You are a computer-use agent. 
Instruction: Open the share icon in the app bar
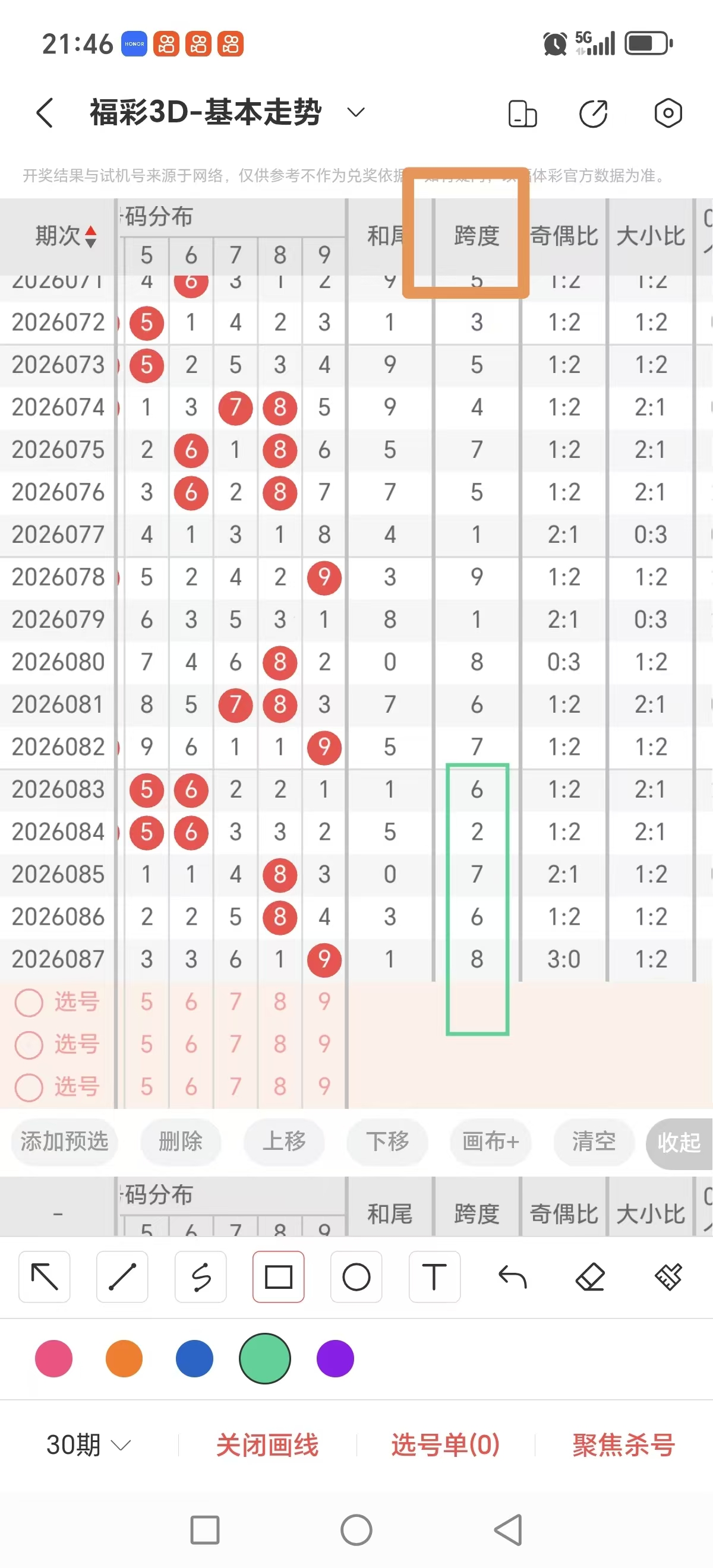tap(593, 113)
